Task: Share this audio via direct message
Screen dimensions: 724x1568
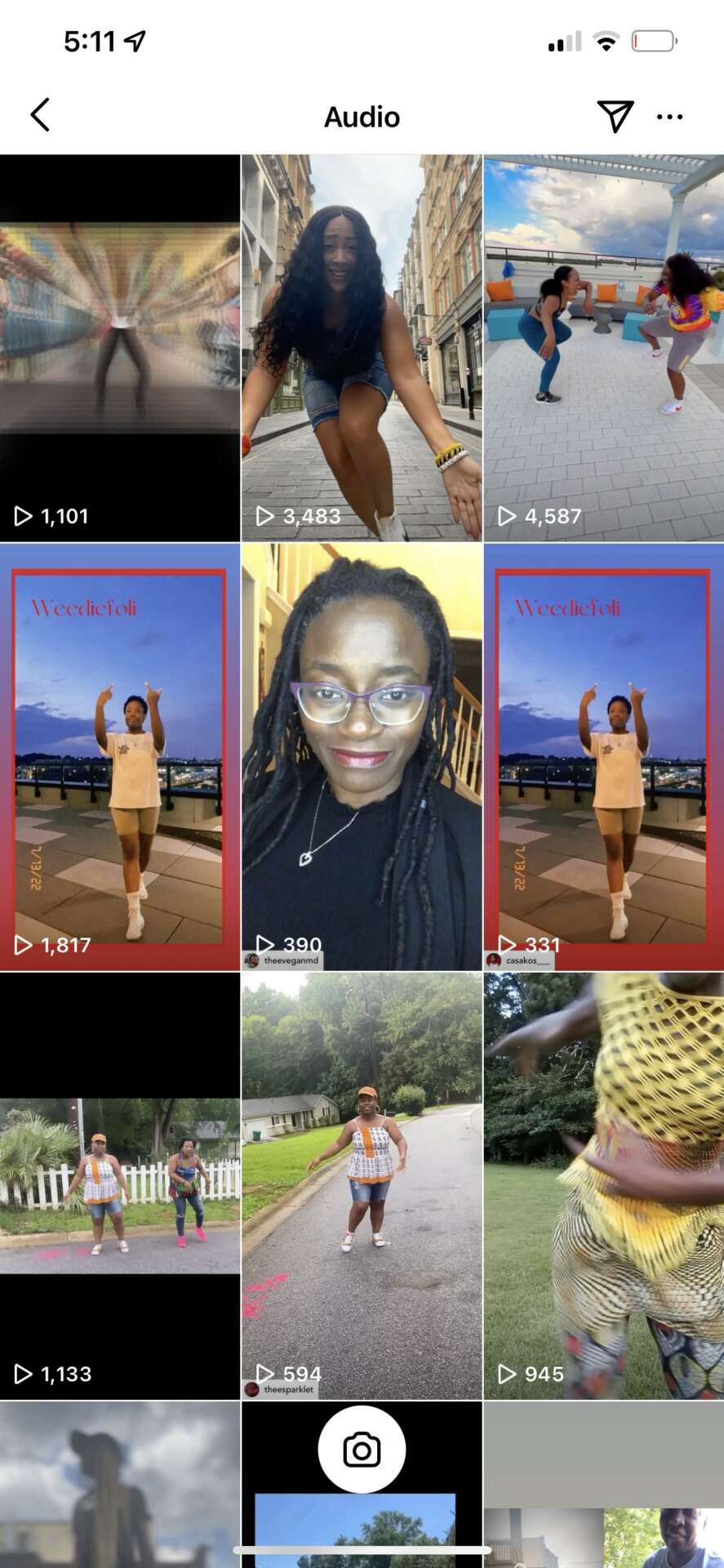Action: click(x=615, y=116)
